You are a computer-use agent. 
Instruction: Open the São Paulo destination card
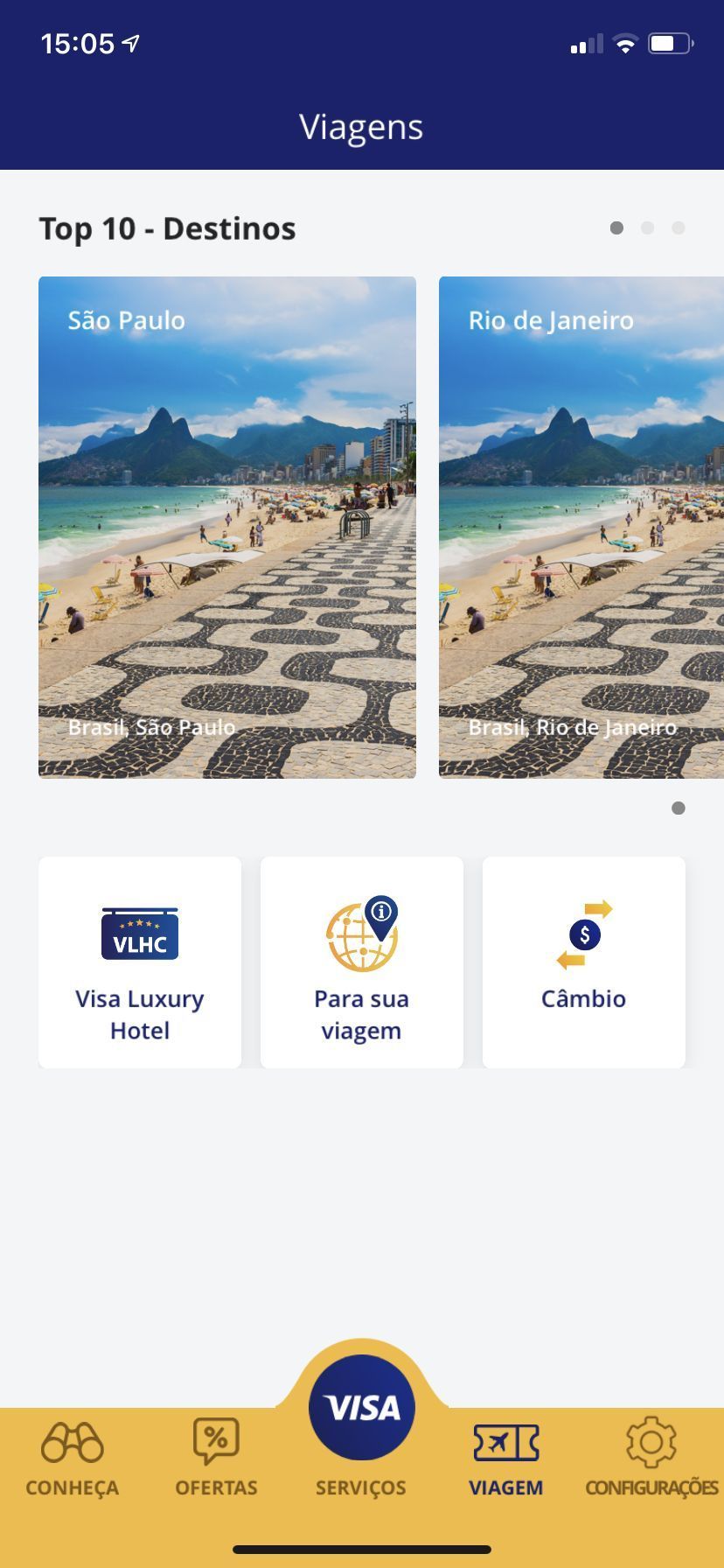coord(227,527)
